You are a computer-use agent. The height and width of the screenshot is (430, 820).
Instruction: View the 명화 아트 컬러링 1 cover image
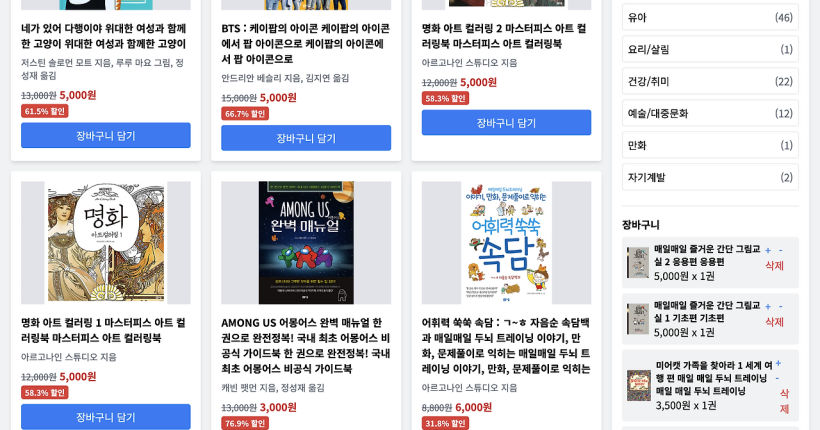[106, 243]
